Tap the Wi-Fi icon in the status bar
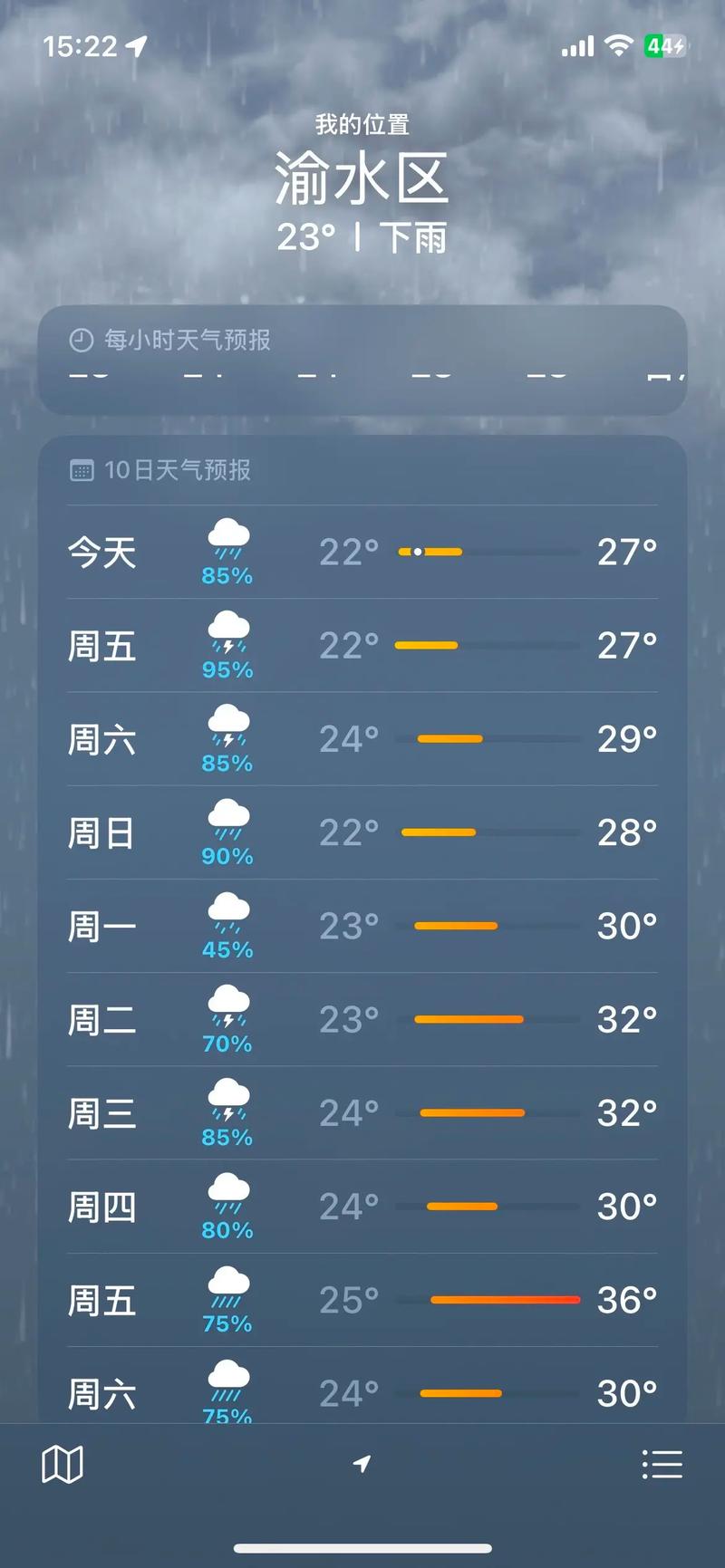This screenshot has width=725, height=1568. [x=619, y=45]
